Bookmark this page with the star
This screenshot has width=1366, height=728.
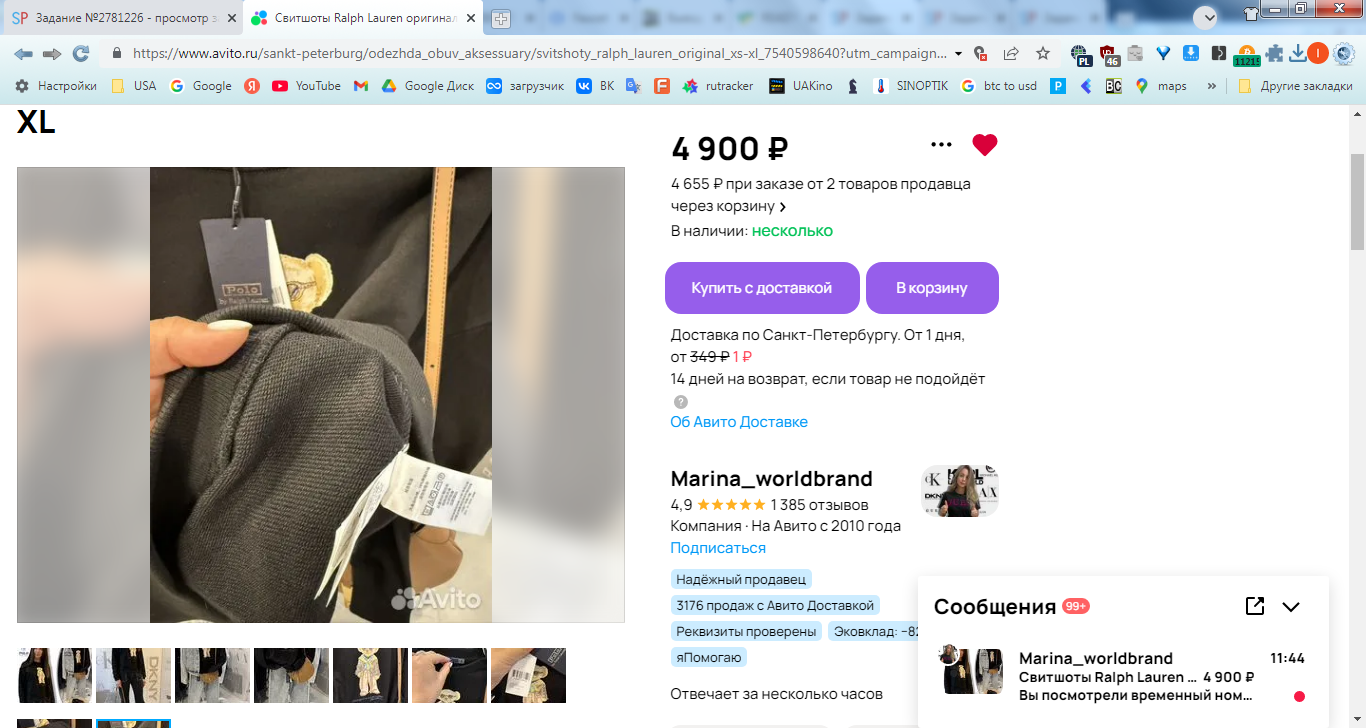point(1043,54)
